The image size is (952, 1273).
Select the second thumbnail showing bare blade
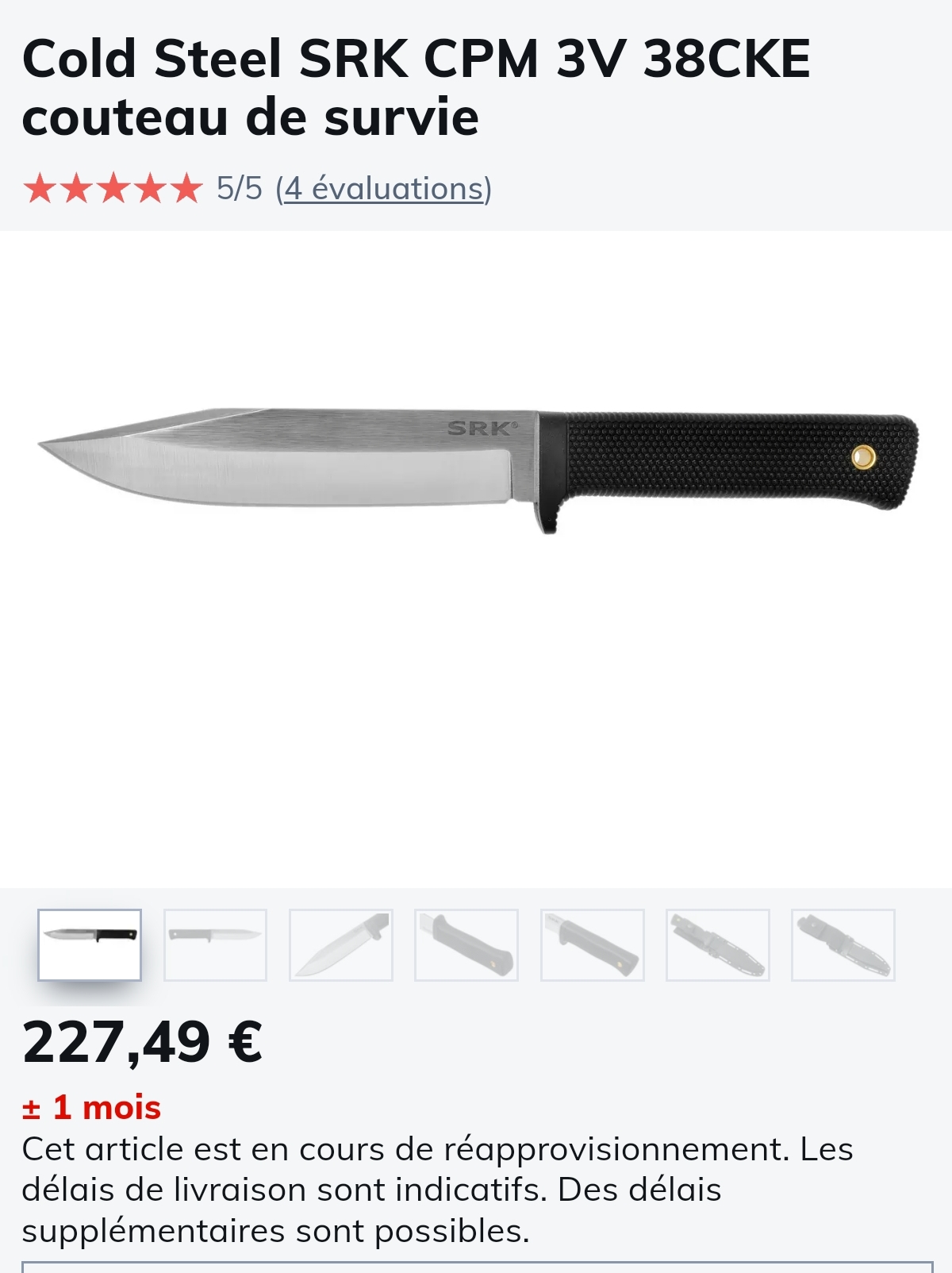coord(215,944)
